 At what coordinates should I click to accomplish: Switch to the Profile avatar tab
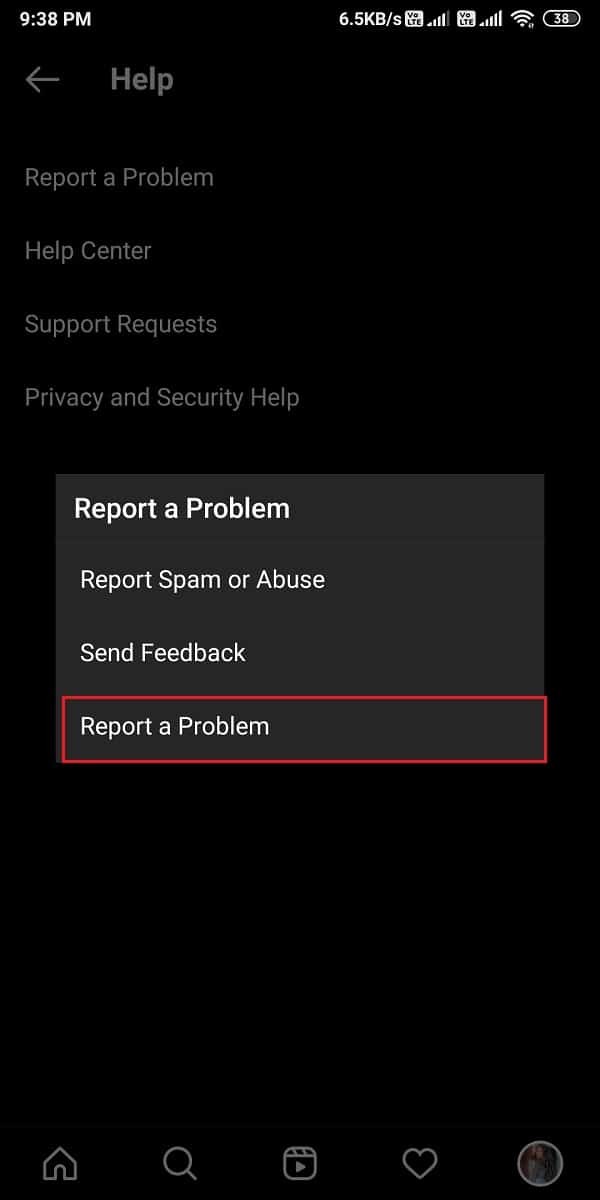click(x=540, y=1163)
